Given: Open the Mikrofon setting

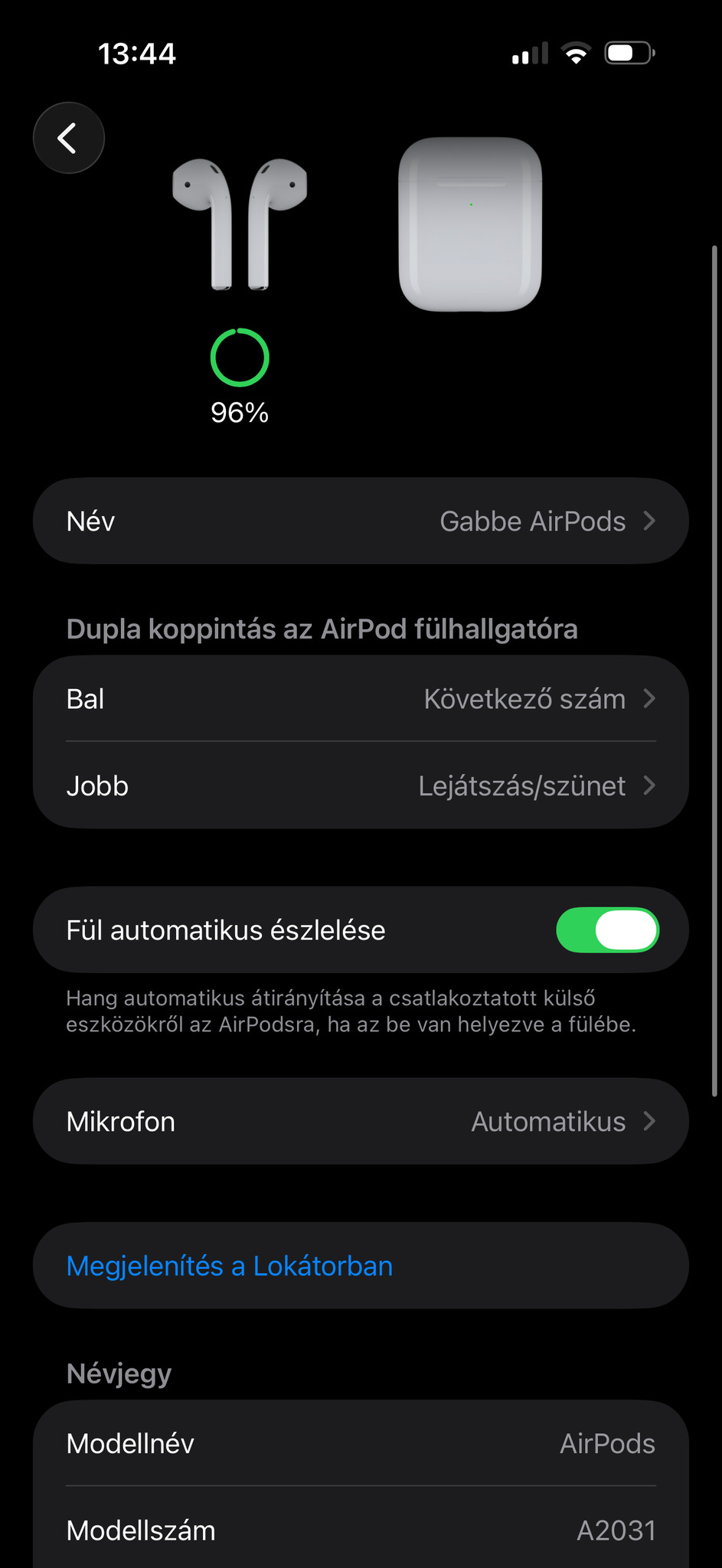Looking at the screenshot, I should coord(361,1122).
